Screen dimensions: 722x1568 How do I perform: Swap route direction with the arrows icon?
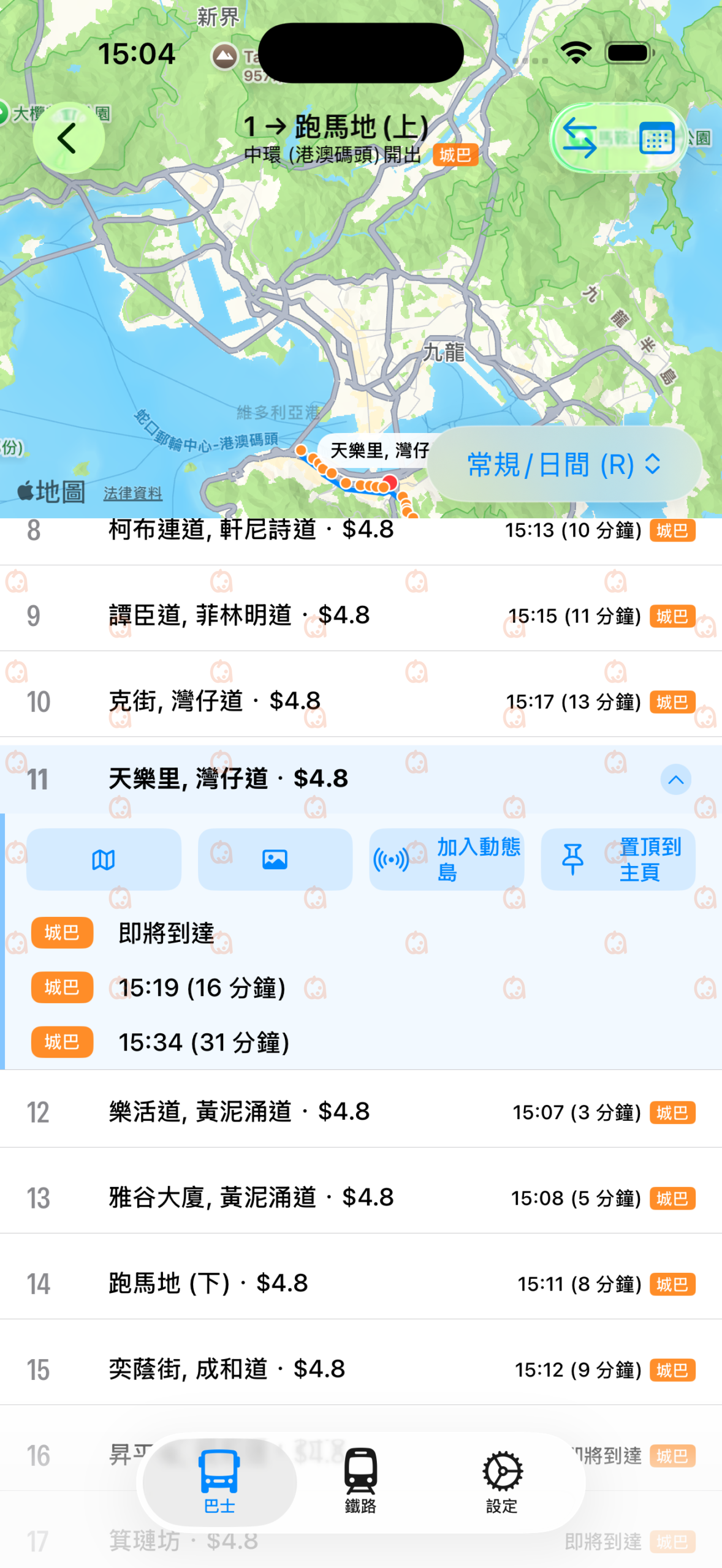[x=580, y=138]
